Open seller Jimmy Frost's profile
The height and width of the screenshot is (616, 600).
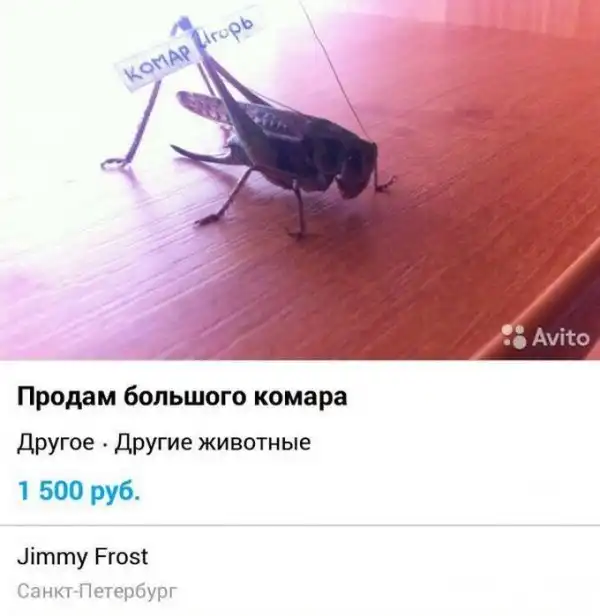click(83, 555)
